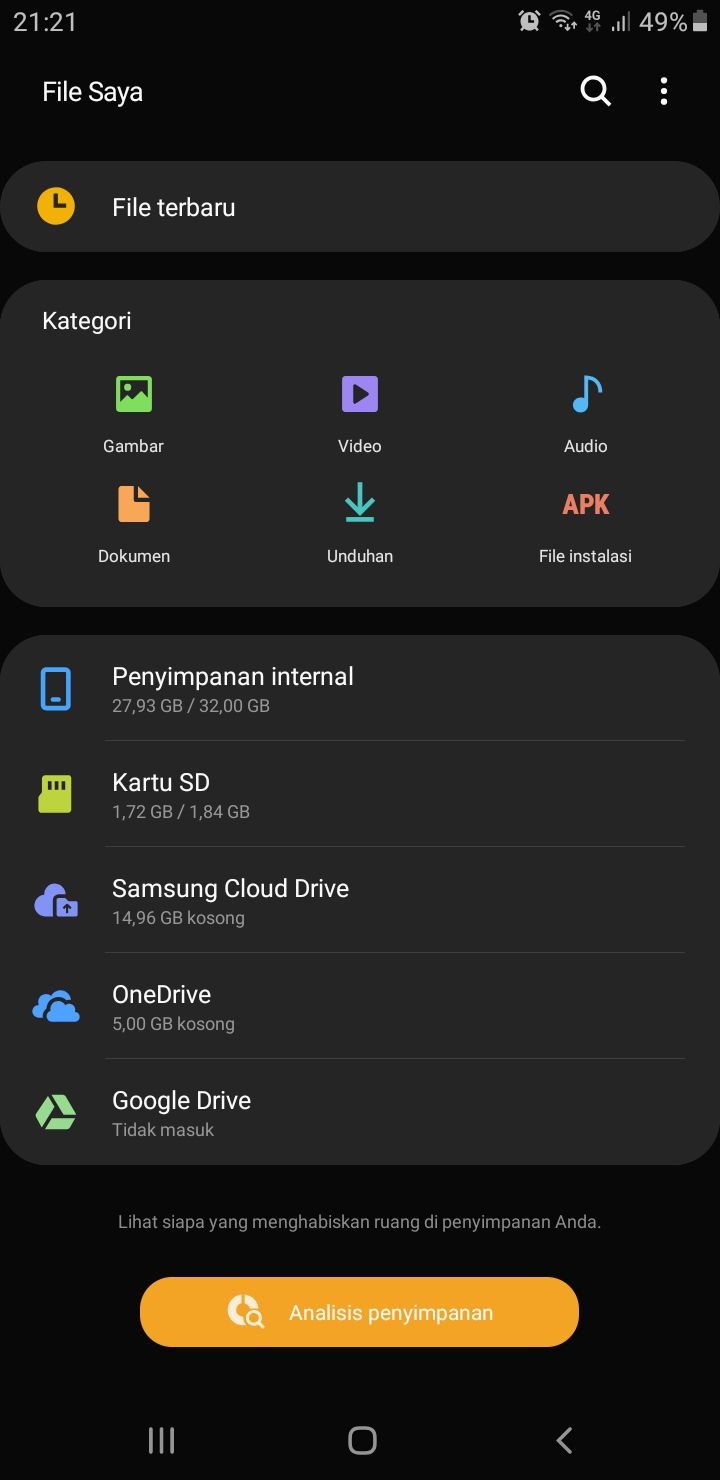Open Penyimpanan internal storage
Screen dimensions: 720x1480
[233, 688]
